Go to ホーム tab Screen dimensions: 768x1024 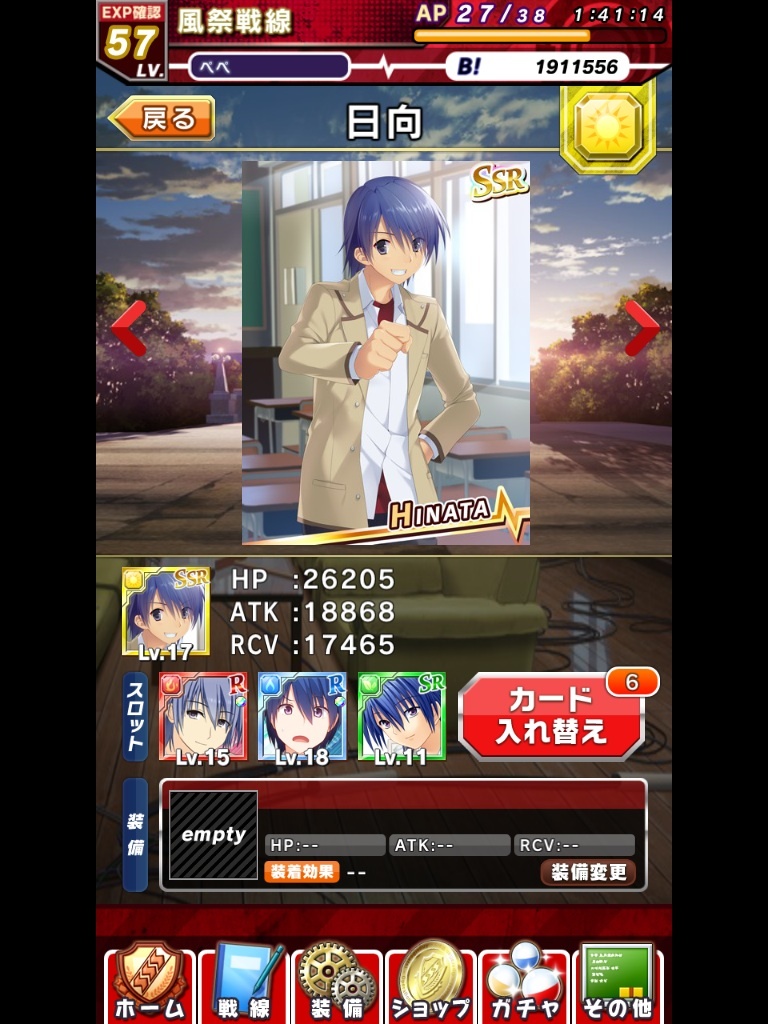pos(149,982)
